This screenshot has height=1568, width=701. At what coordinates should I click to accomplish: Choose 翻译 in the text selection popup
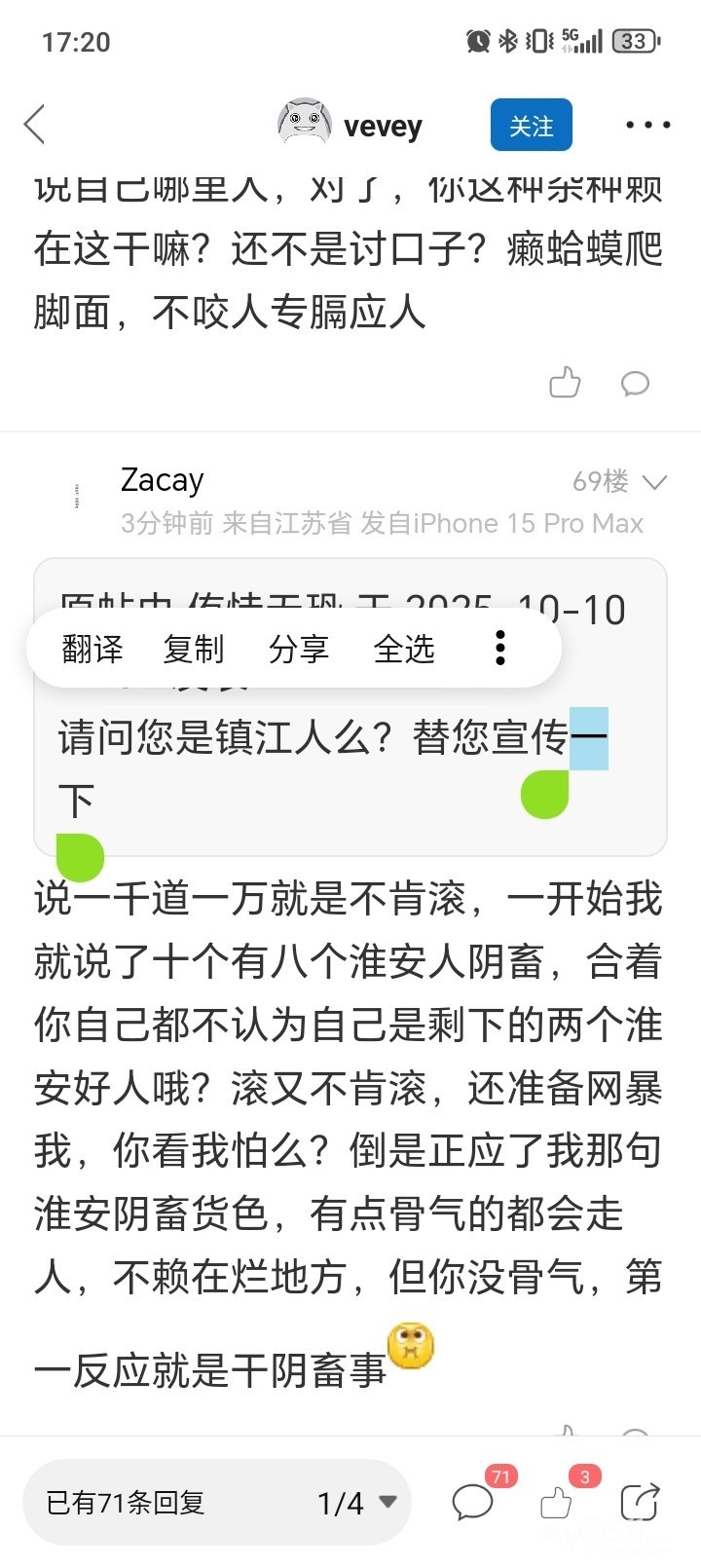click(92, 649)
